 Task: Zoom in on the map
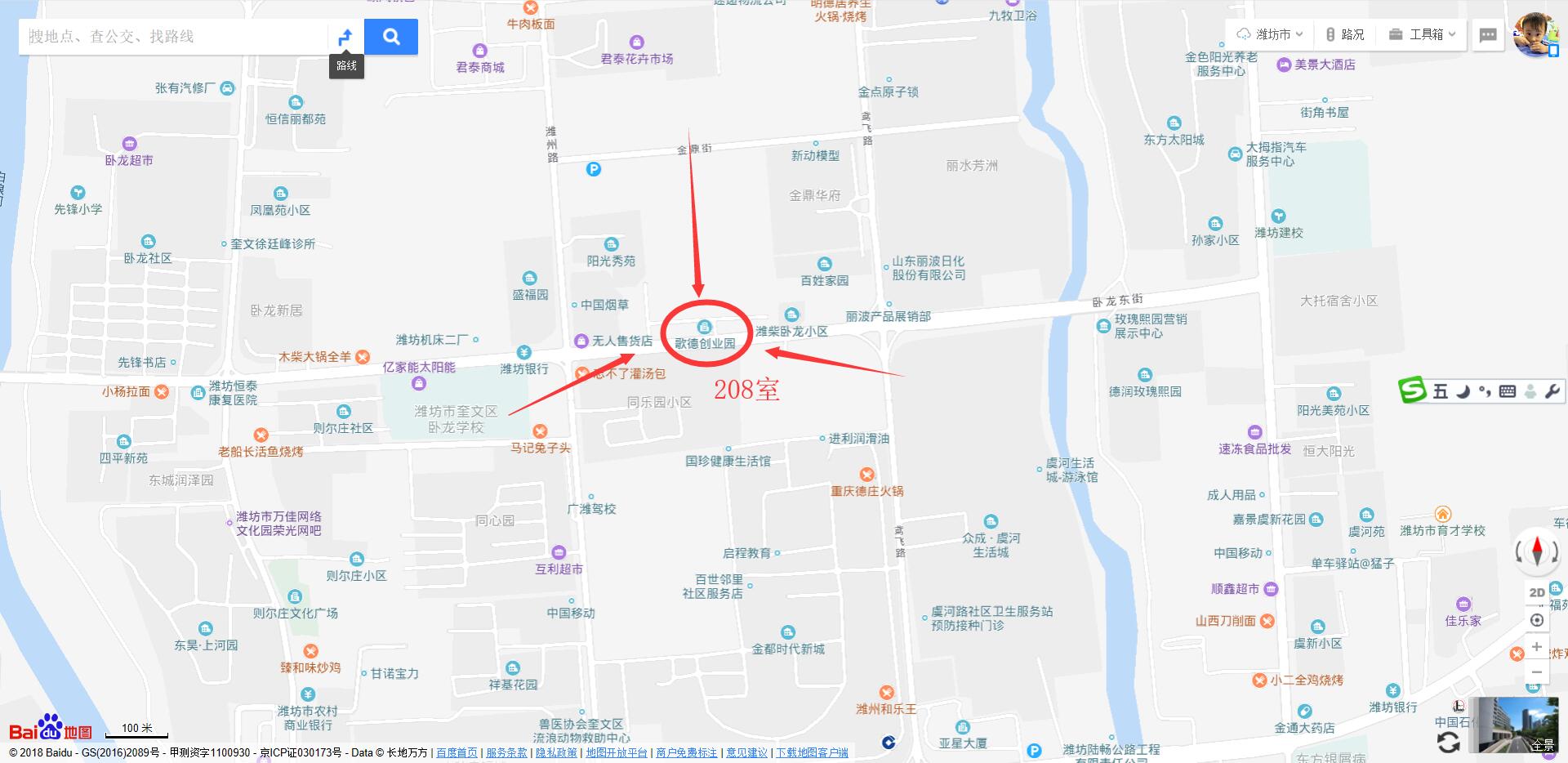(1537, 647)
